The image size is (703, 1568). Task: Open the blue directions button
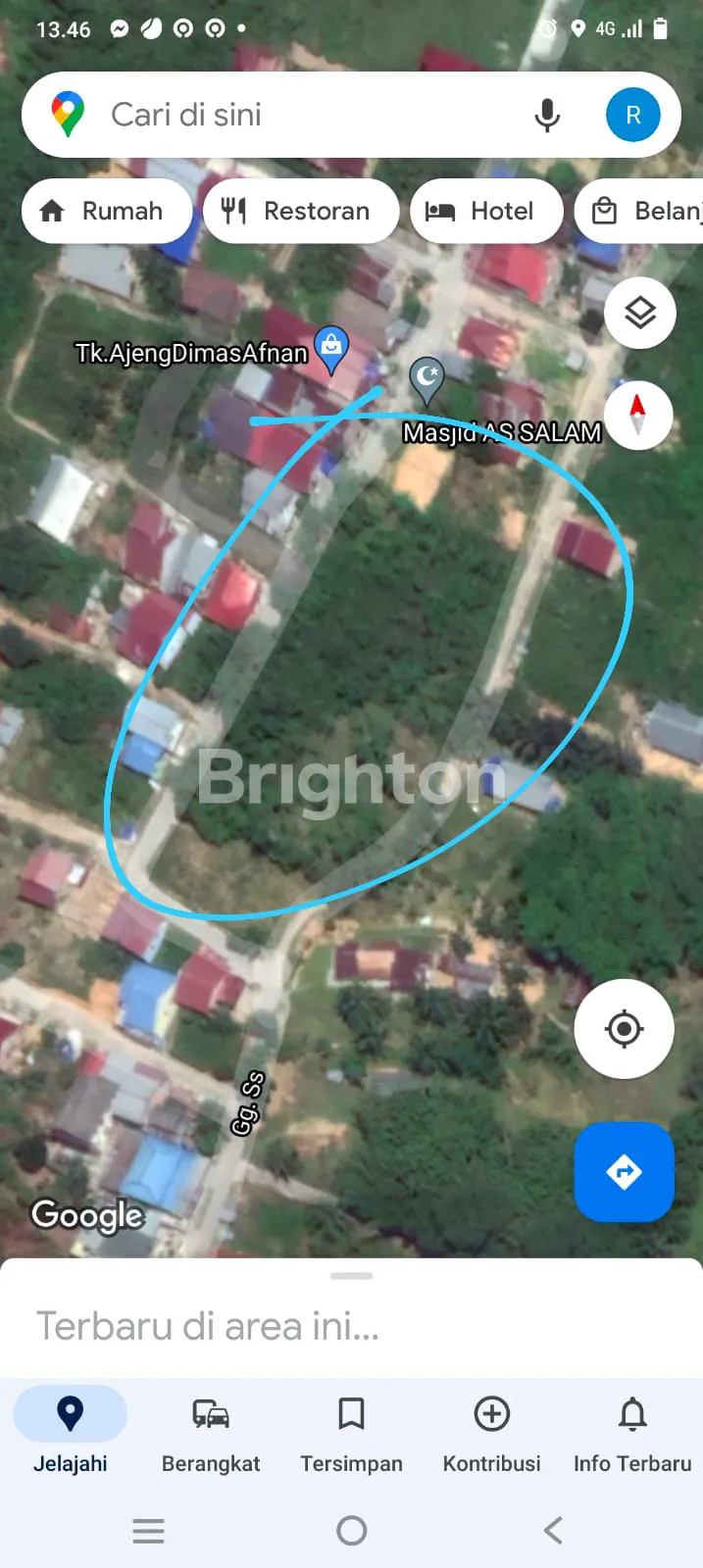point(624,1171)
